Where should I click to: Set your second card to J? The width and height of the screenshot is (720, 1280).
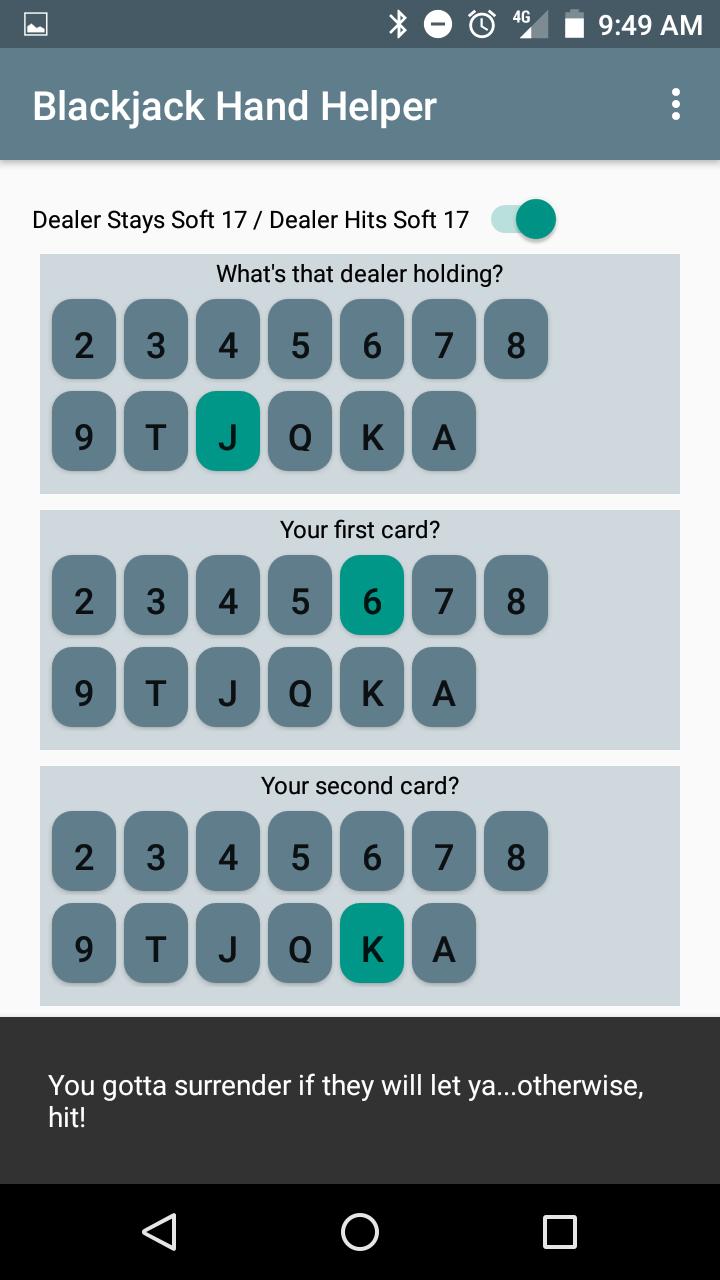[228, 949]
